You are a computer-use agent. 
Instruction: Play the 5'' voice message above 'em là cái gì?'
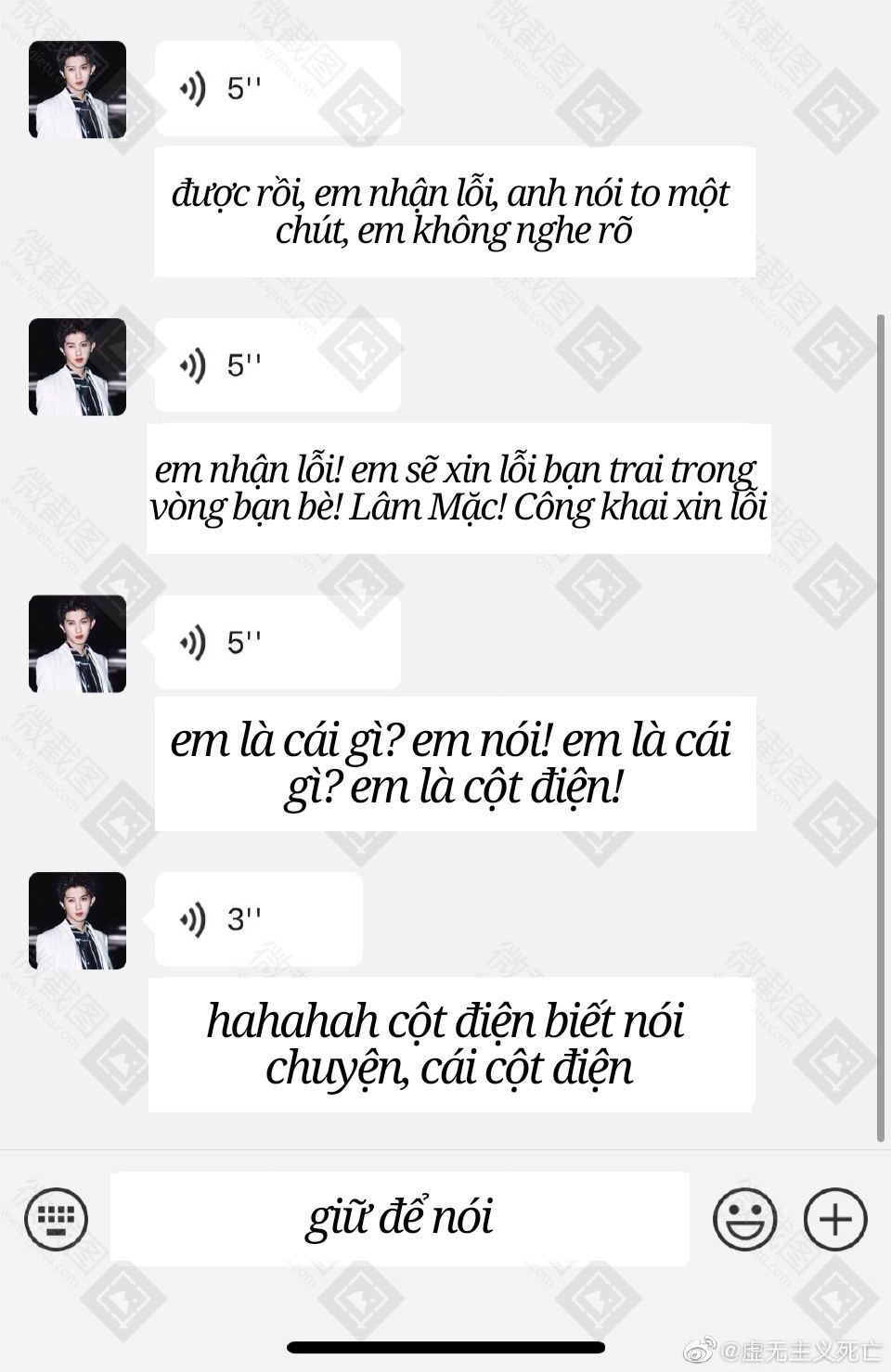click(x=278, y=642)
